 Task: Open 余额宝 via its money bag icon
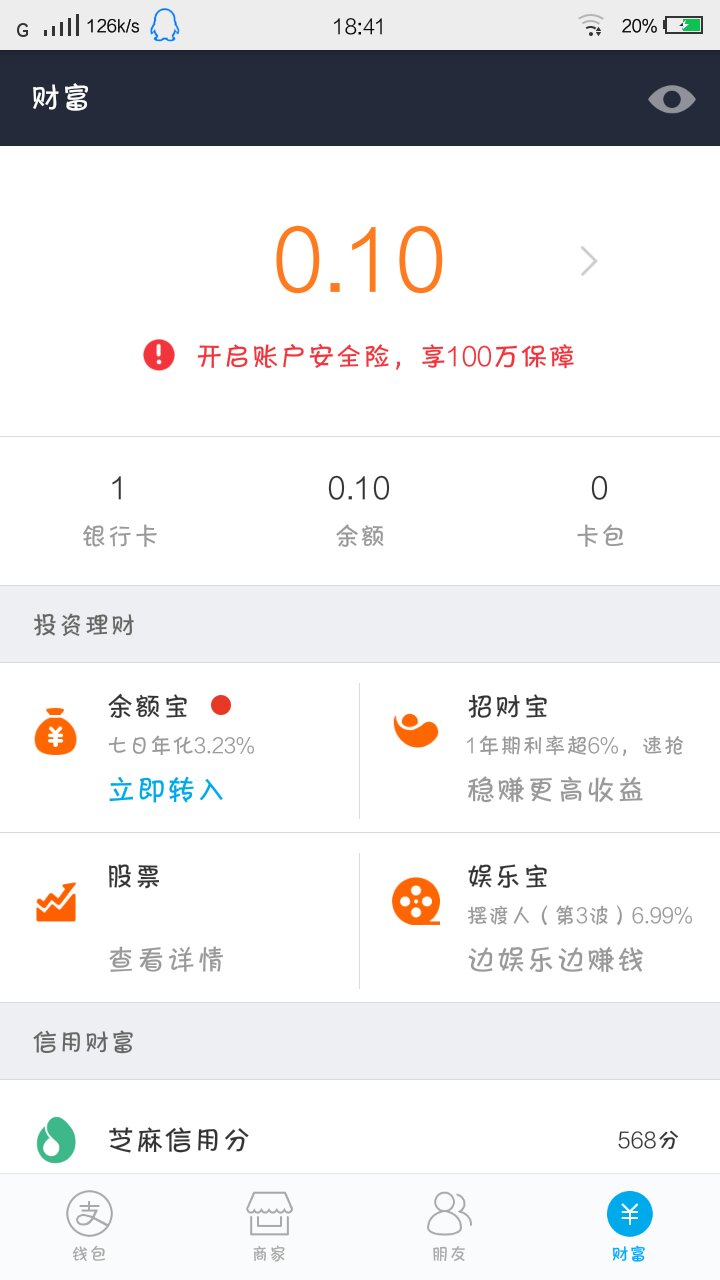tap(57, 733)
